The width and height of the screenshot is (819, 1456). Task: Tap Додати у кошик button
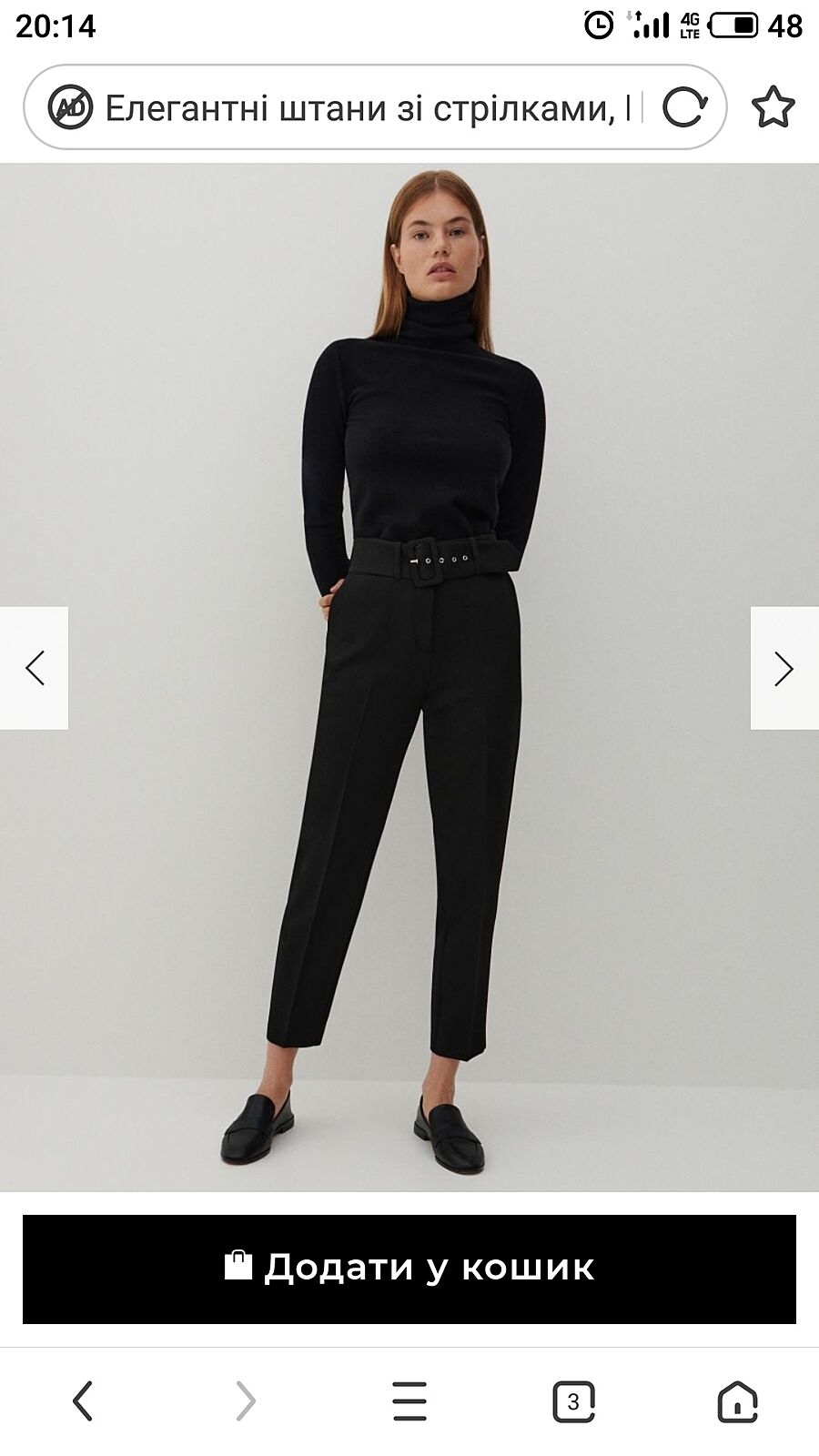point(409,1269)
